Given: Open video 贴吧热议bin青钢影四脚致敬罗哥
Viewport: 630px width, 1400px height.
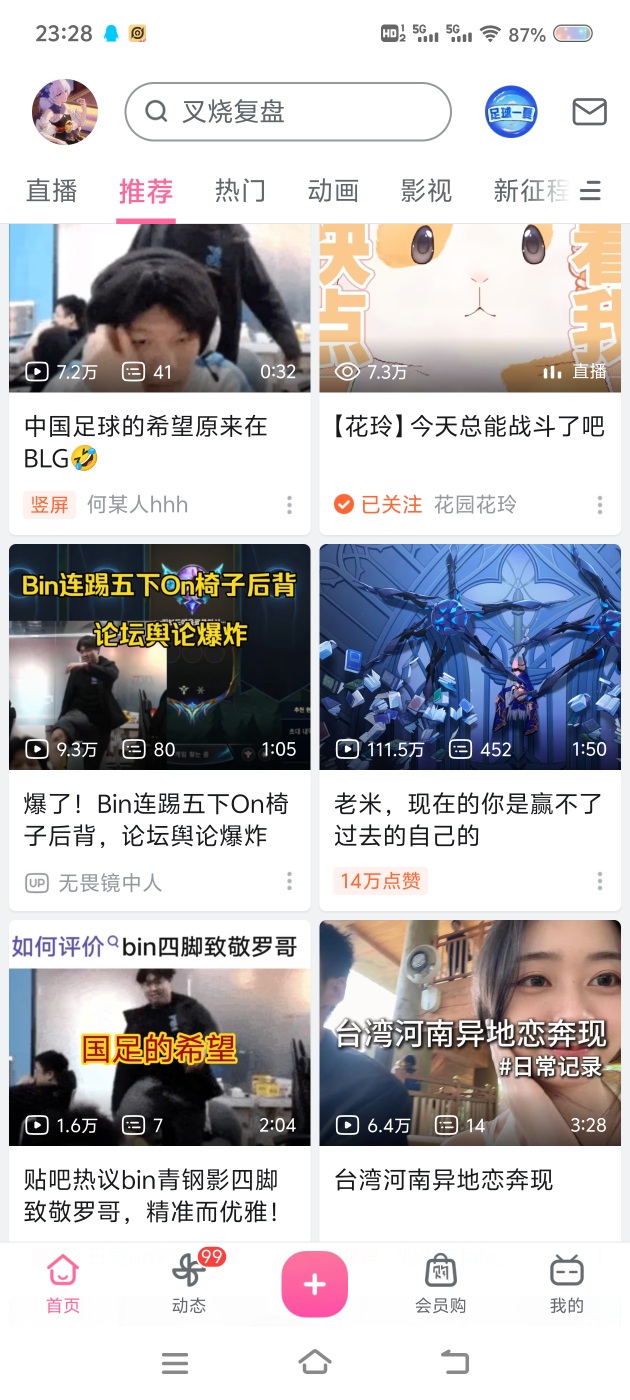Looking at the screenshot, I should pyautogui.click(x=160, y=1033).
